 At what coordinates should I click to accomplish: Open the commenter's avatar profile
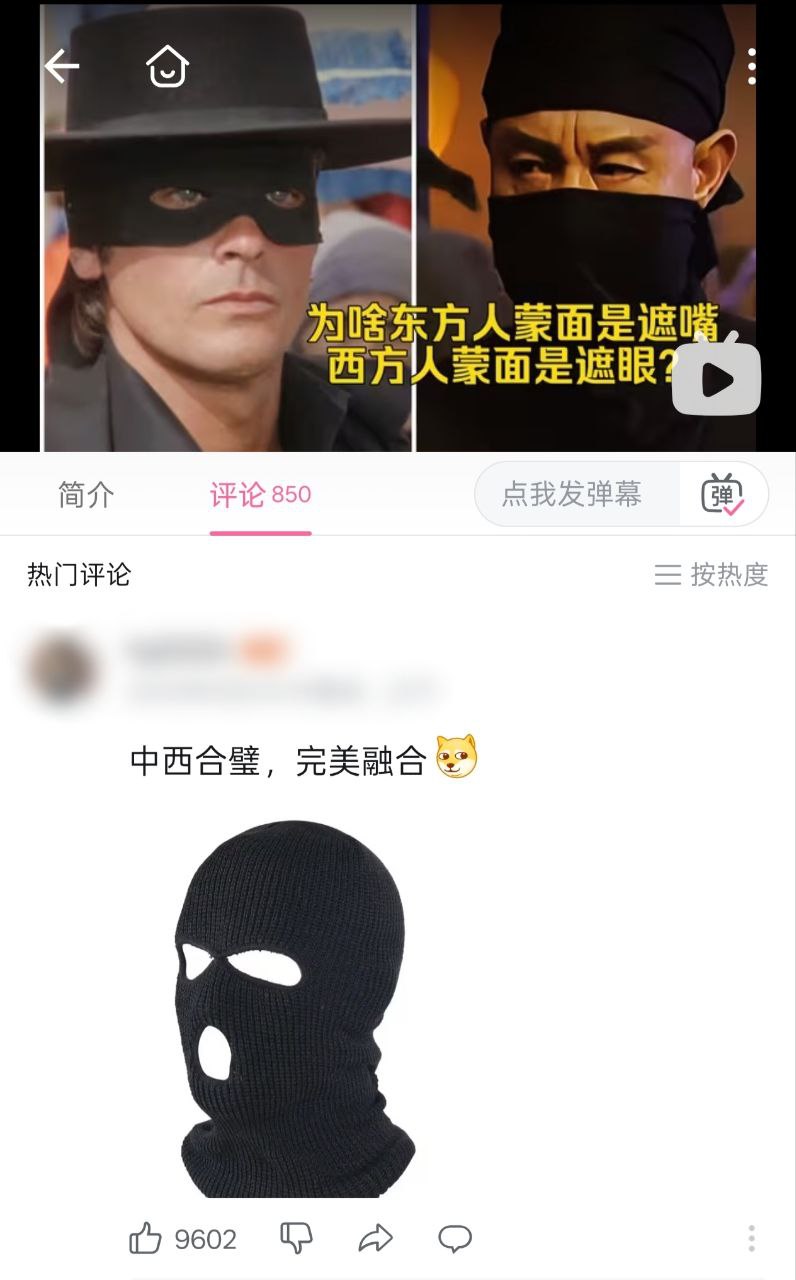[x=62, y=667]
